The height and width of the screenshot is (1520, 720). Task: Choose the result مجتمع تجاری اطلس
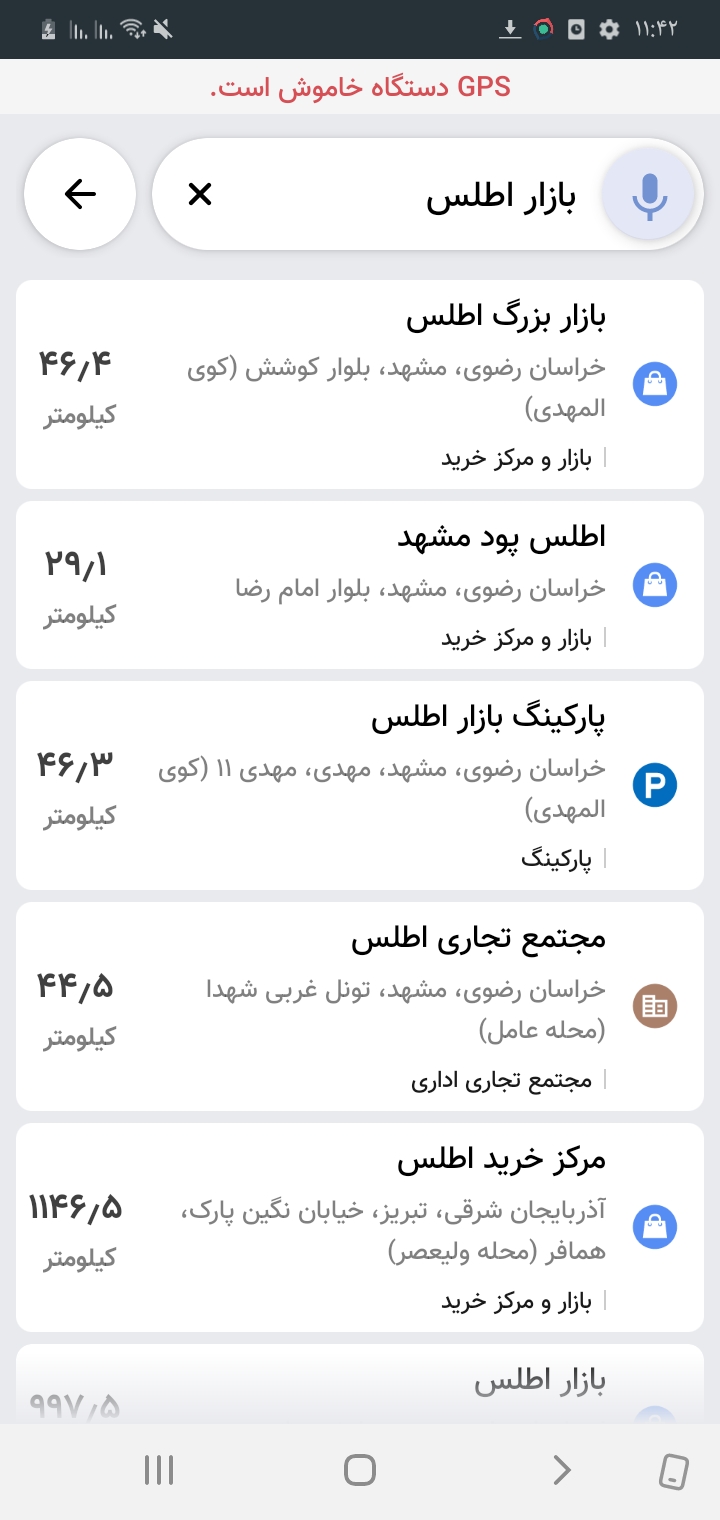click(x=360, y=1006)
